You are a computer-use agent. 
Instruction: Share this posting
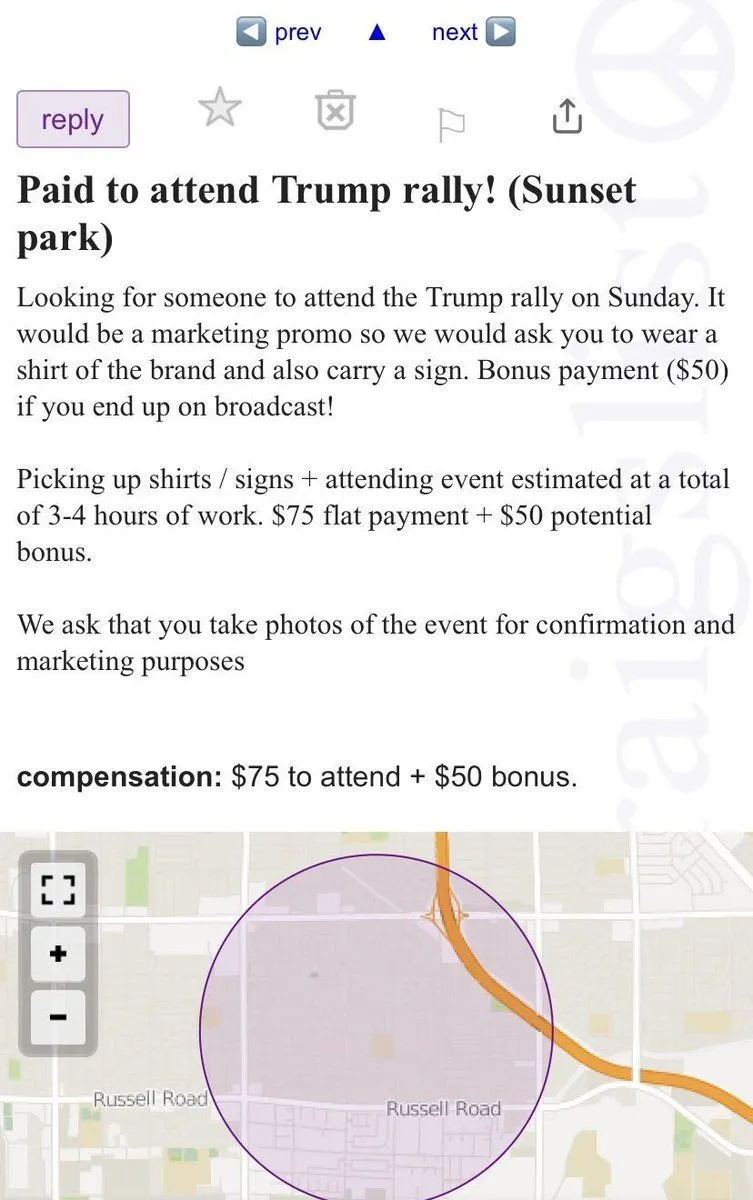point(567,115)
